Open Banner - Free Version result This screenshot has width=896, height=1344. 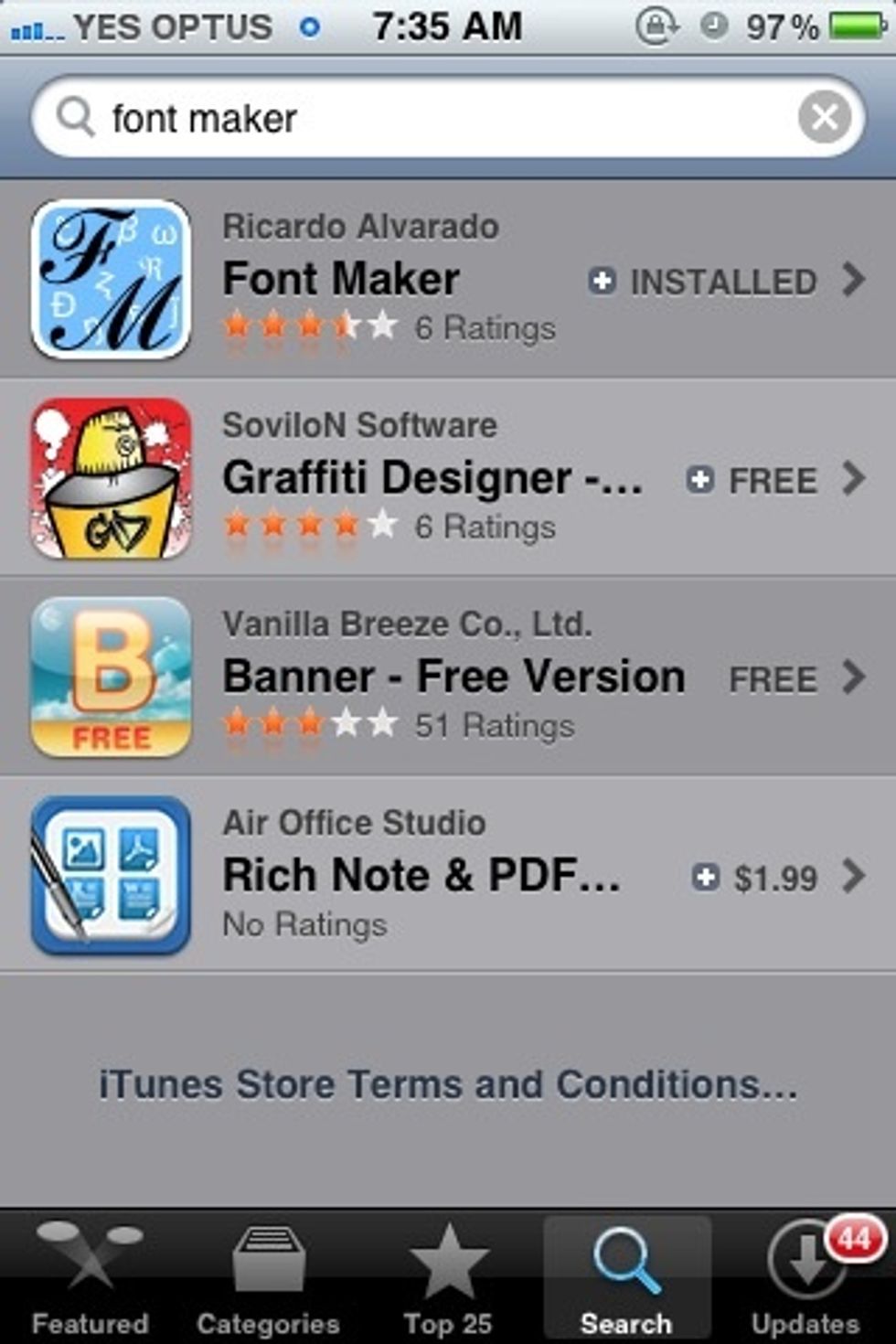(x=453, y=677)
